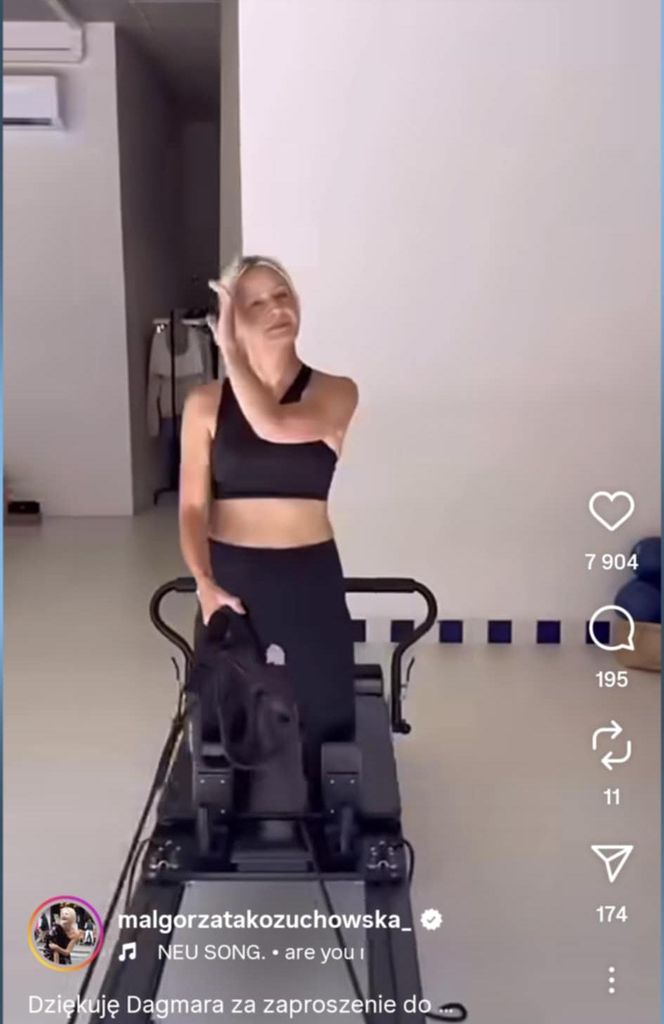664x1024 pixels.
Task: Repost this reel
Action: pos(611,746)
